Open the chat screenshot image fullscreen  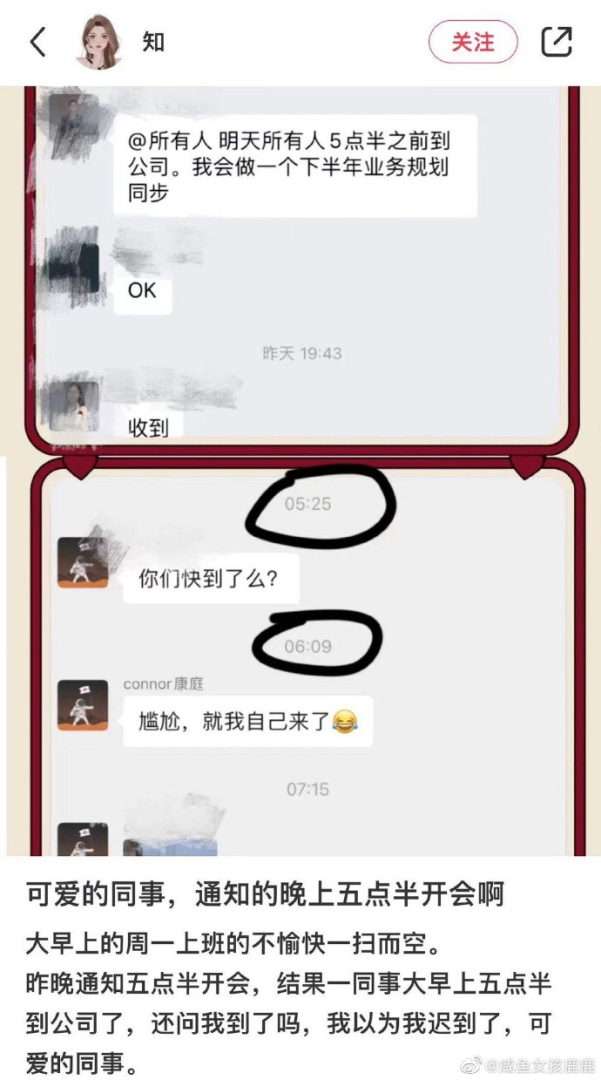click(300, 470)
